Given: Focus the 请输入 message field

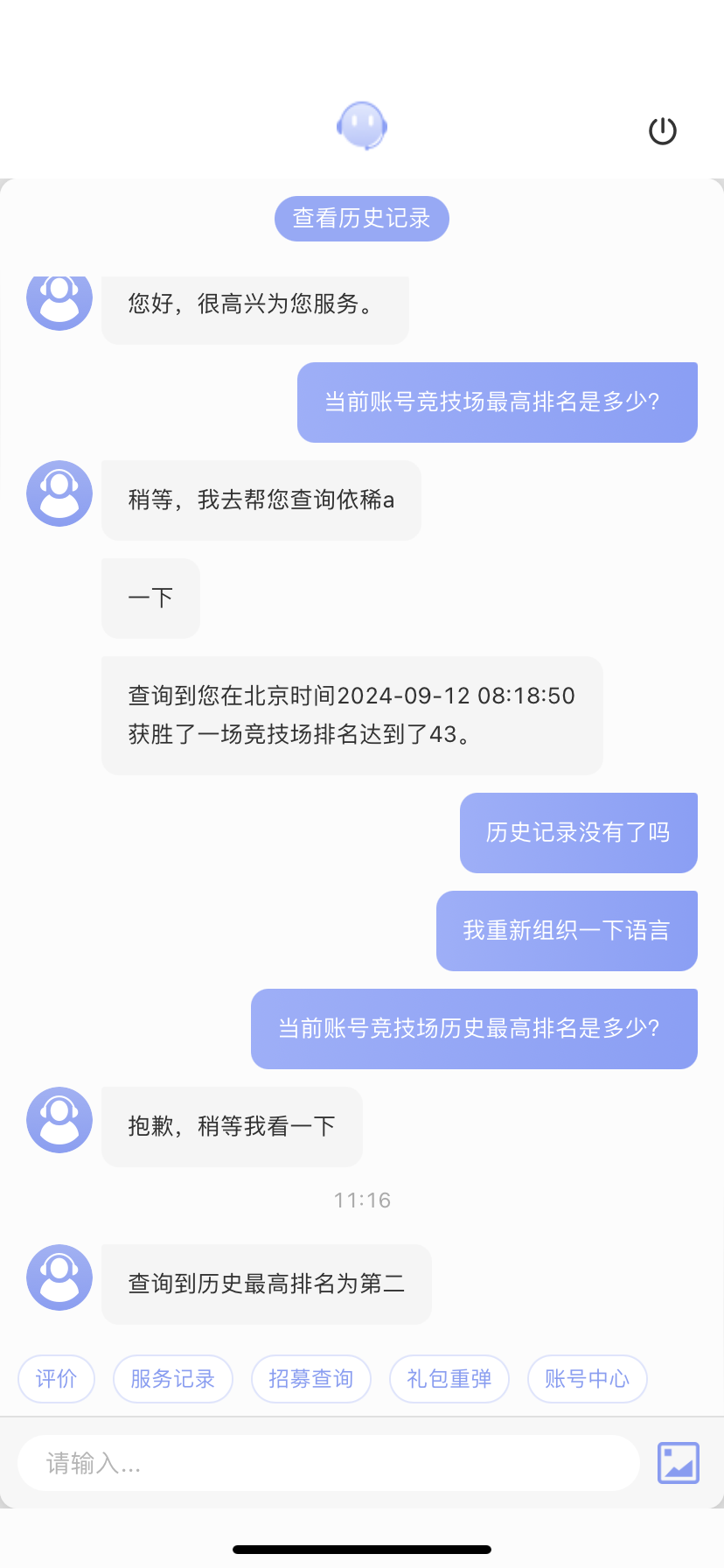Looking at the screenshot, I should (x=328, y=1463).
